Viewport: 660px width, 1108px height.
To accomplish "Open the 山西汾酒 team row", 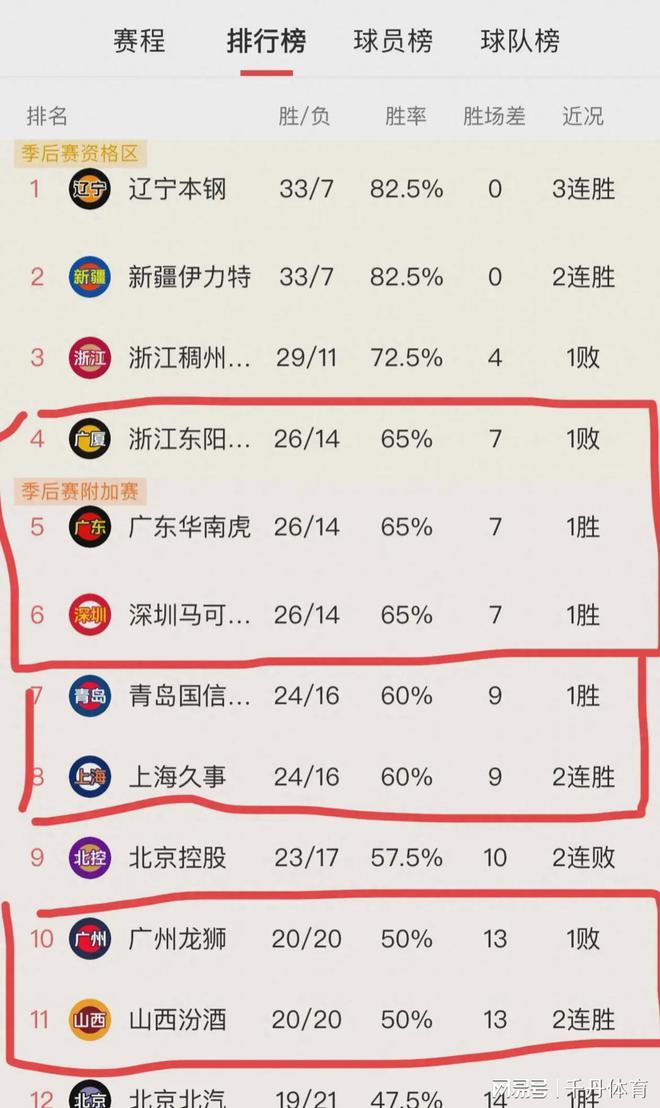I will click(x=330, y=1020).
